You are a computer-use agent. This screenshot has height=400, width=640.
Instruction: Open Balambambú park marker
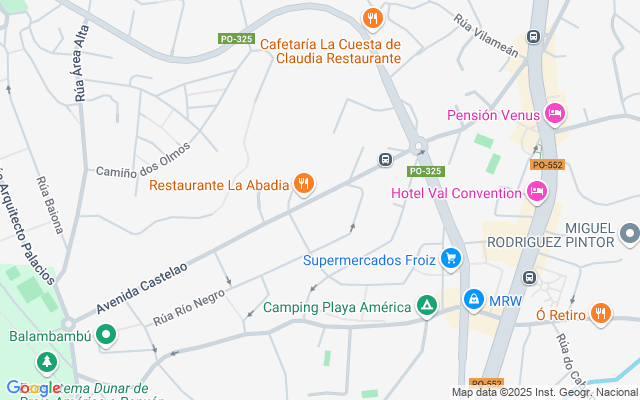[106, 337]
